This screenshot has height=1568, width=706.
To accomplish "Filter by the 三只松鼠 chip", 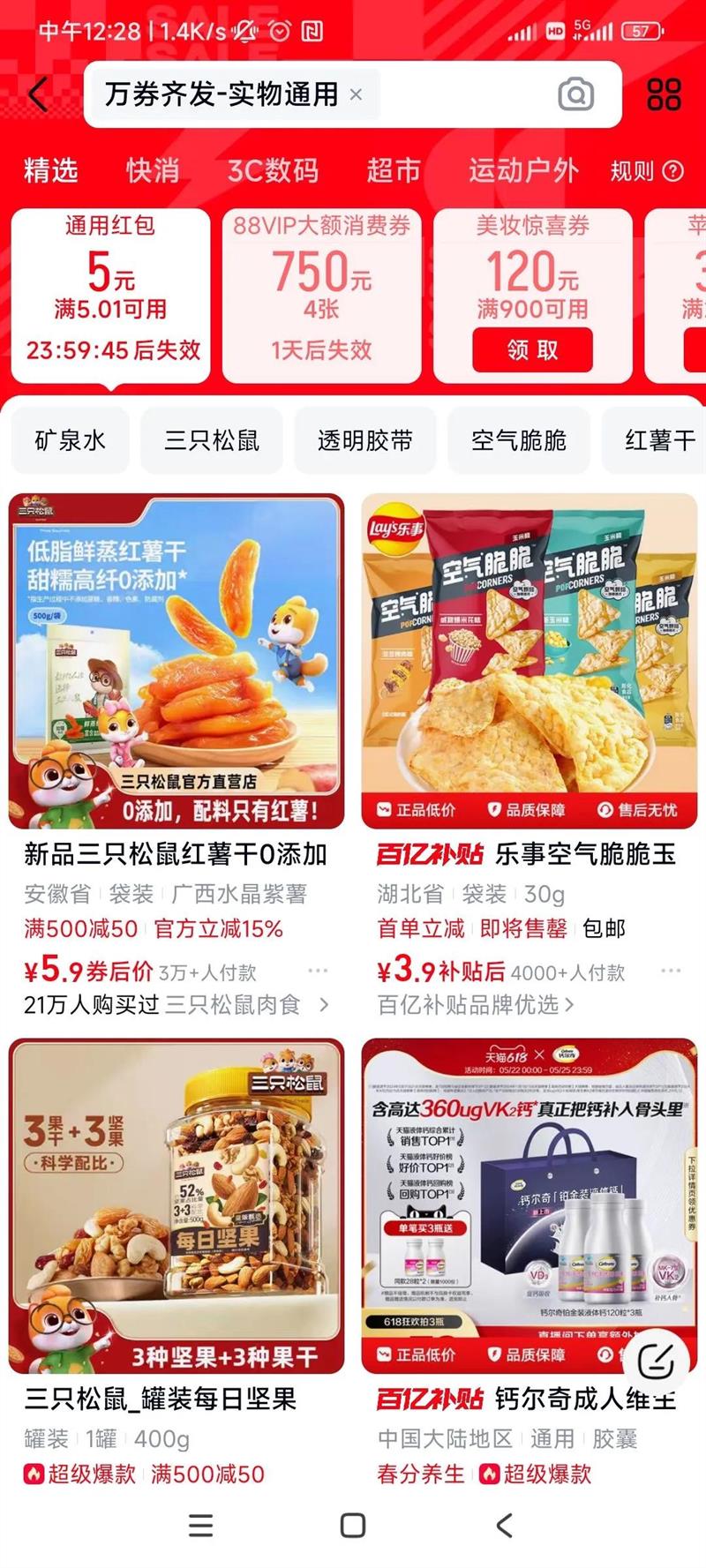I will click(212, 440).
